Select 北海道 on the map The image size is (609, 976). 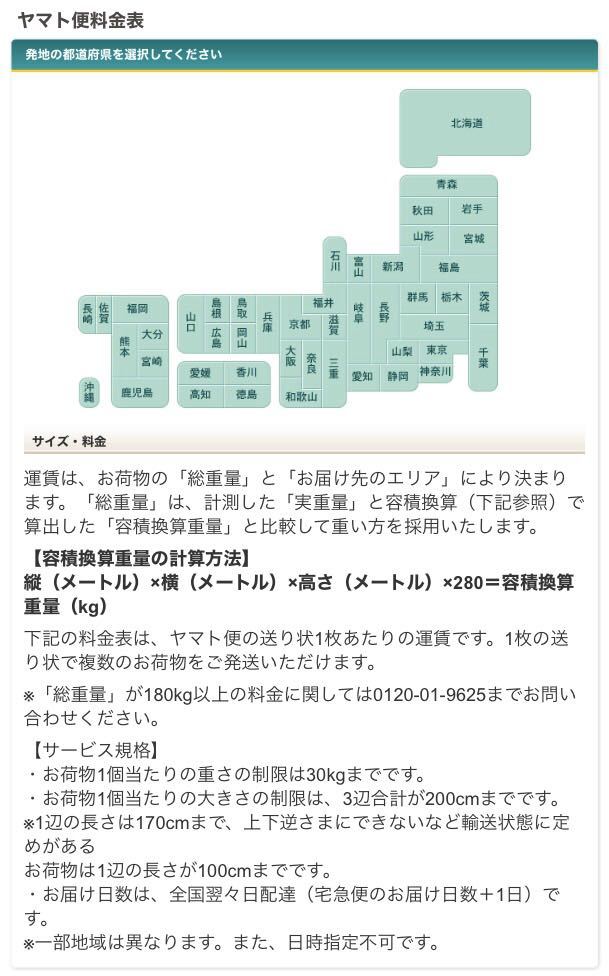pyautogui.click(x=466, y=124)
